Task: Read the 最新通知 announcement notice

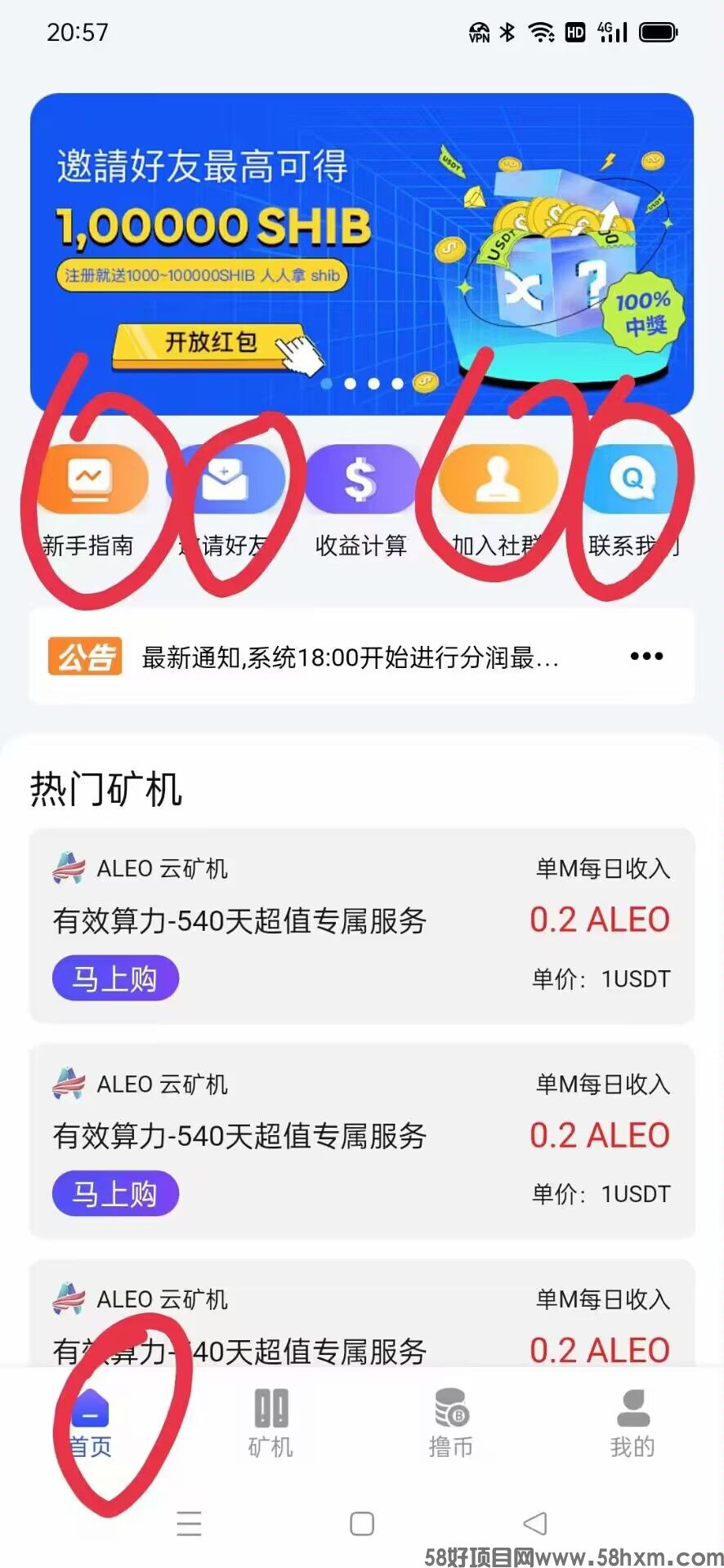Action: coord(350,657)
